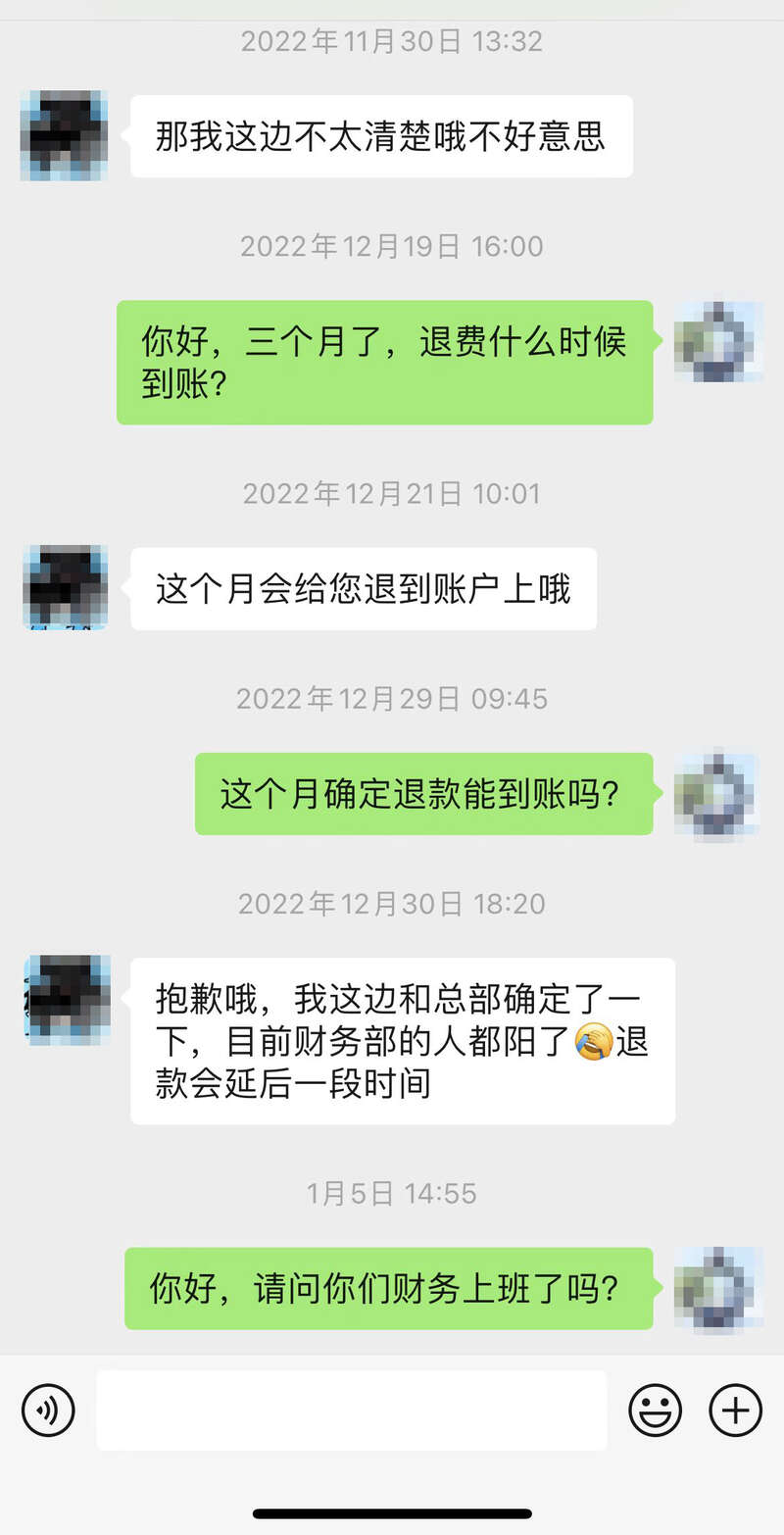Image resolution: width=784 pixels, height=1535 pixels.
Task: Open avatar beside the "抱歉哦" message
Action: point(67,1000)
